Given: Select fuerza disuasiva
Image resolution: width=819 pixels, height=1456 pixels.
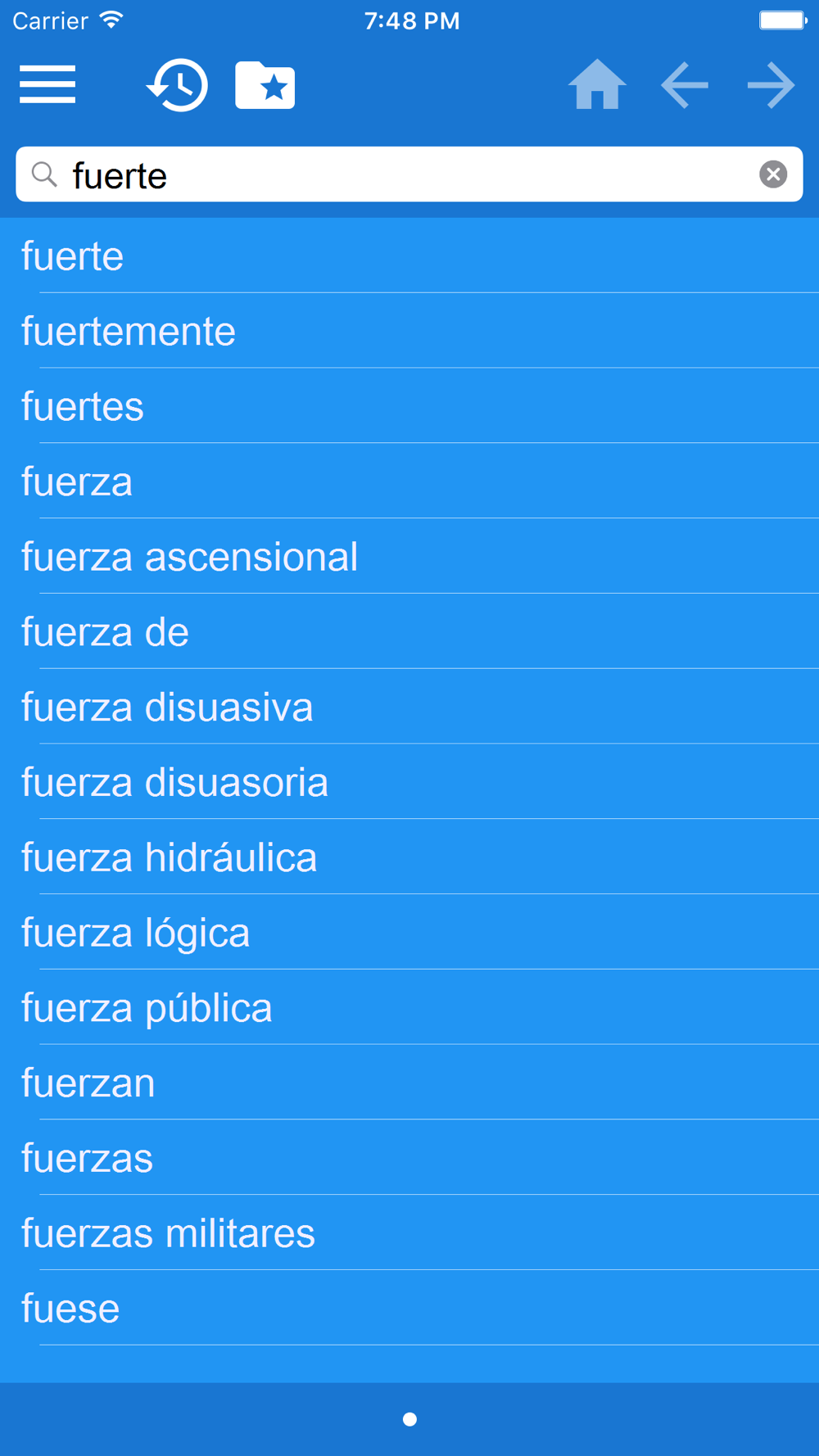Looking at the screenshot, I should (409, 708).
